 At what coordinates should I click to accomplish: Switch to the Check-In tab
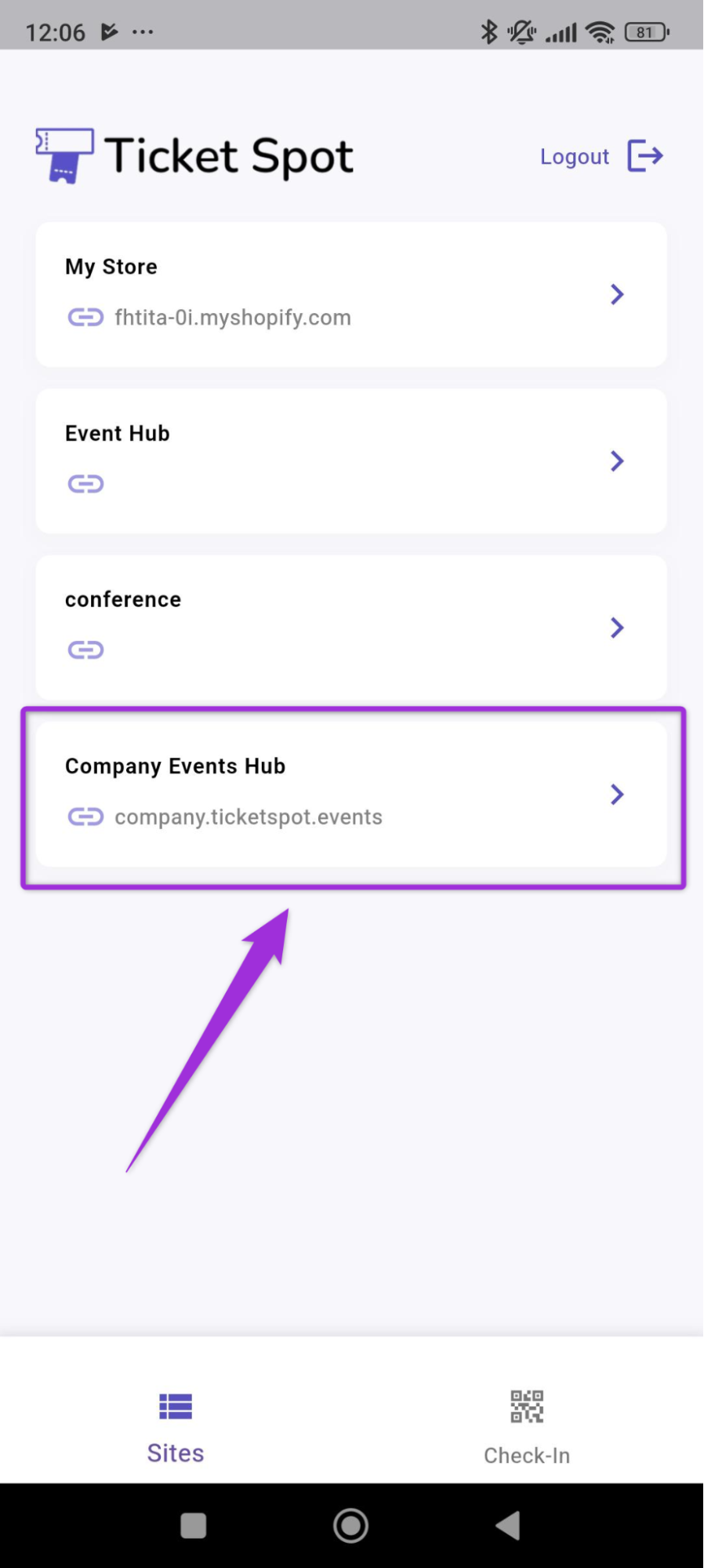coord(526,1426)
